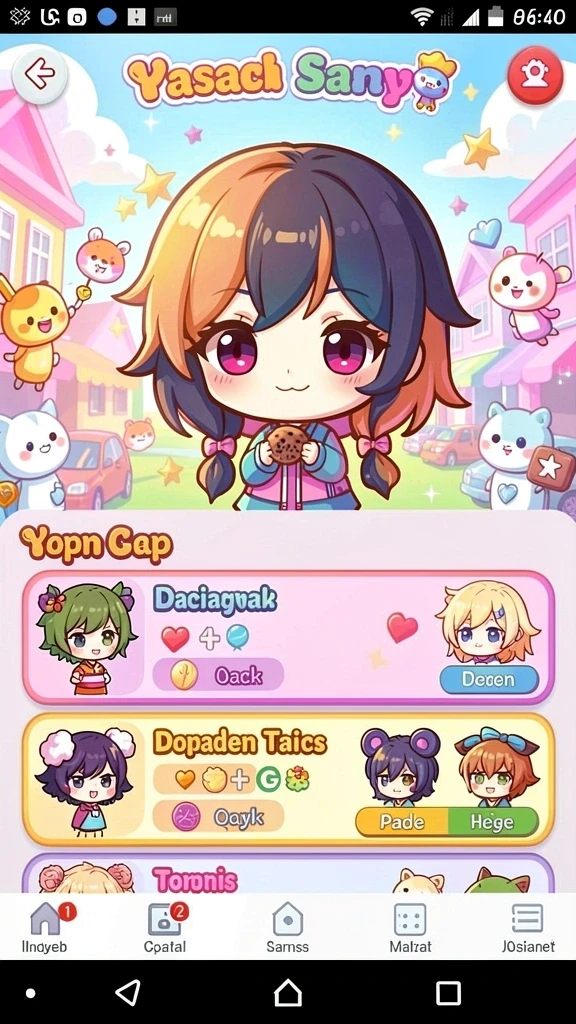The width and height of the screenshot is (576, 1024).
Task: Switch to the JOsianet tab
Action: 528,928
